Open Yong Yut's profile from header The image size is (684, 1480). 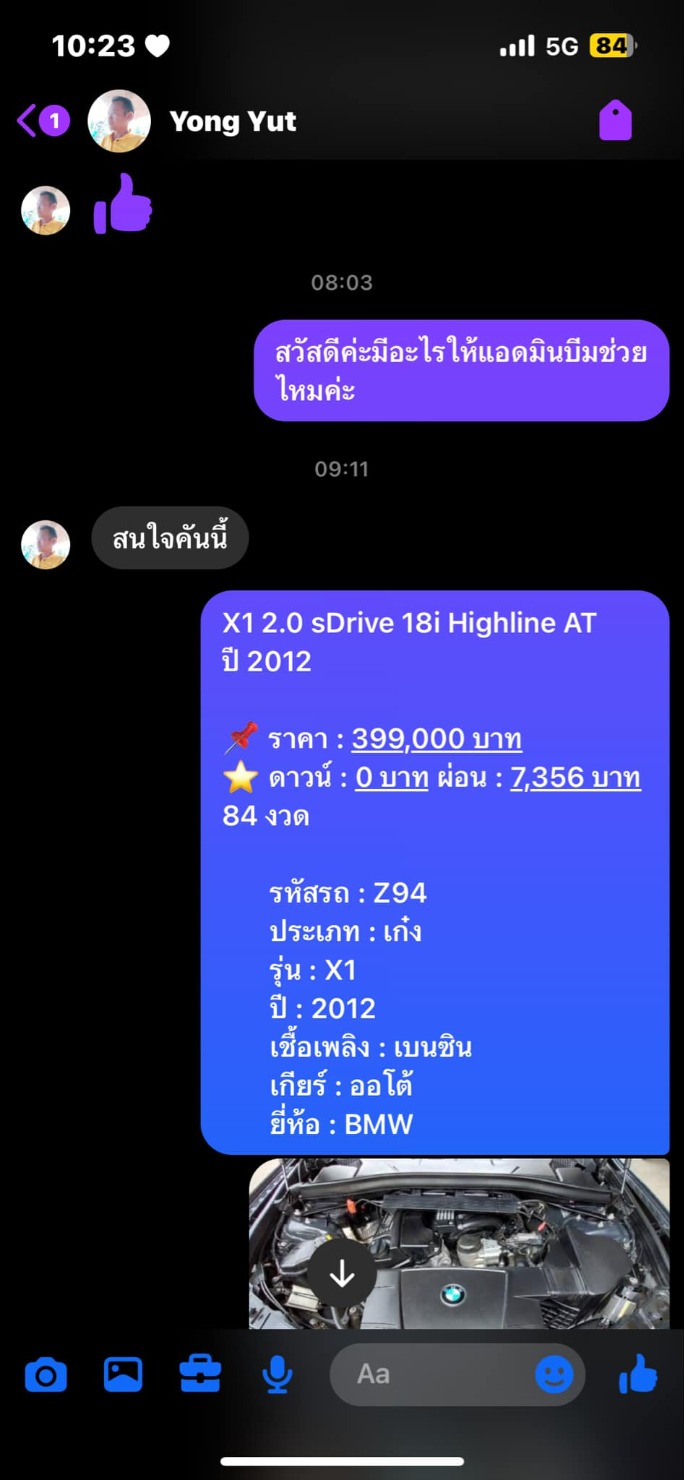tap(232, 121)
